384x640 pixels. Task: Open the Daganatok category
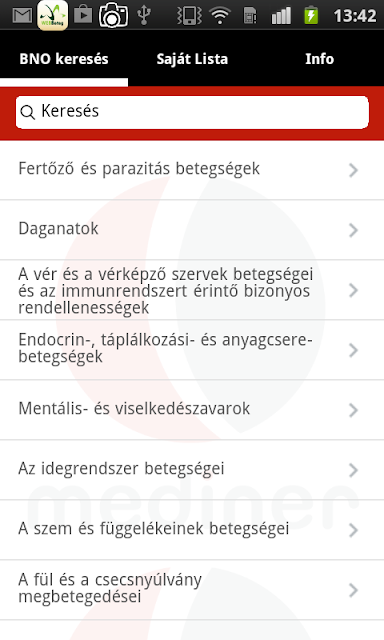click(x=192, y=230)
